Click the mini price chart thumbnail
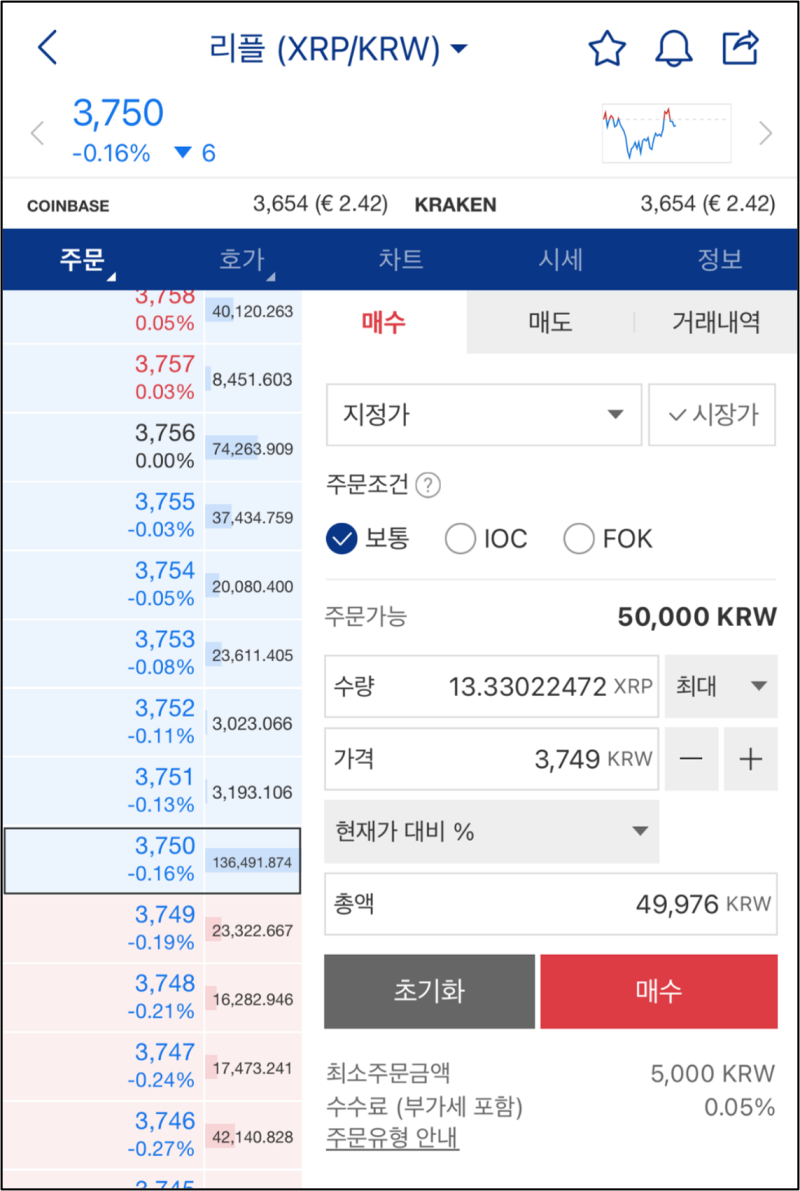This screenshot has width=800, height=1191. point(665,132)
